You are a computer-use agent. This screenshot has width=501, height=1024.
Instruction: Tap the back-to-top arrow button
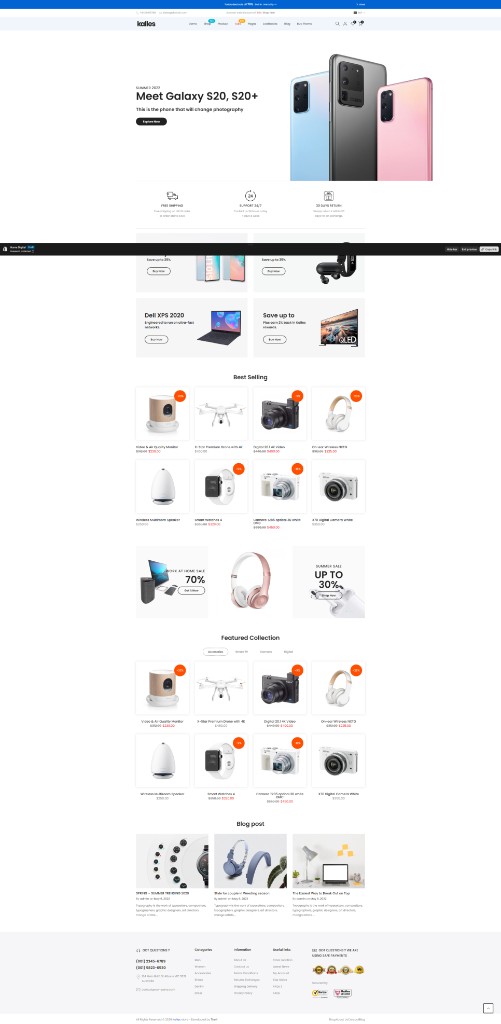[488, 1008]
